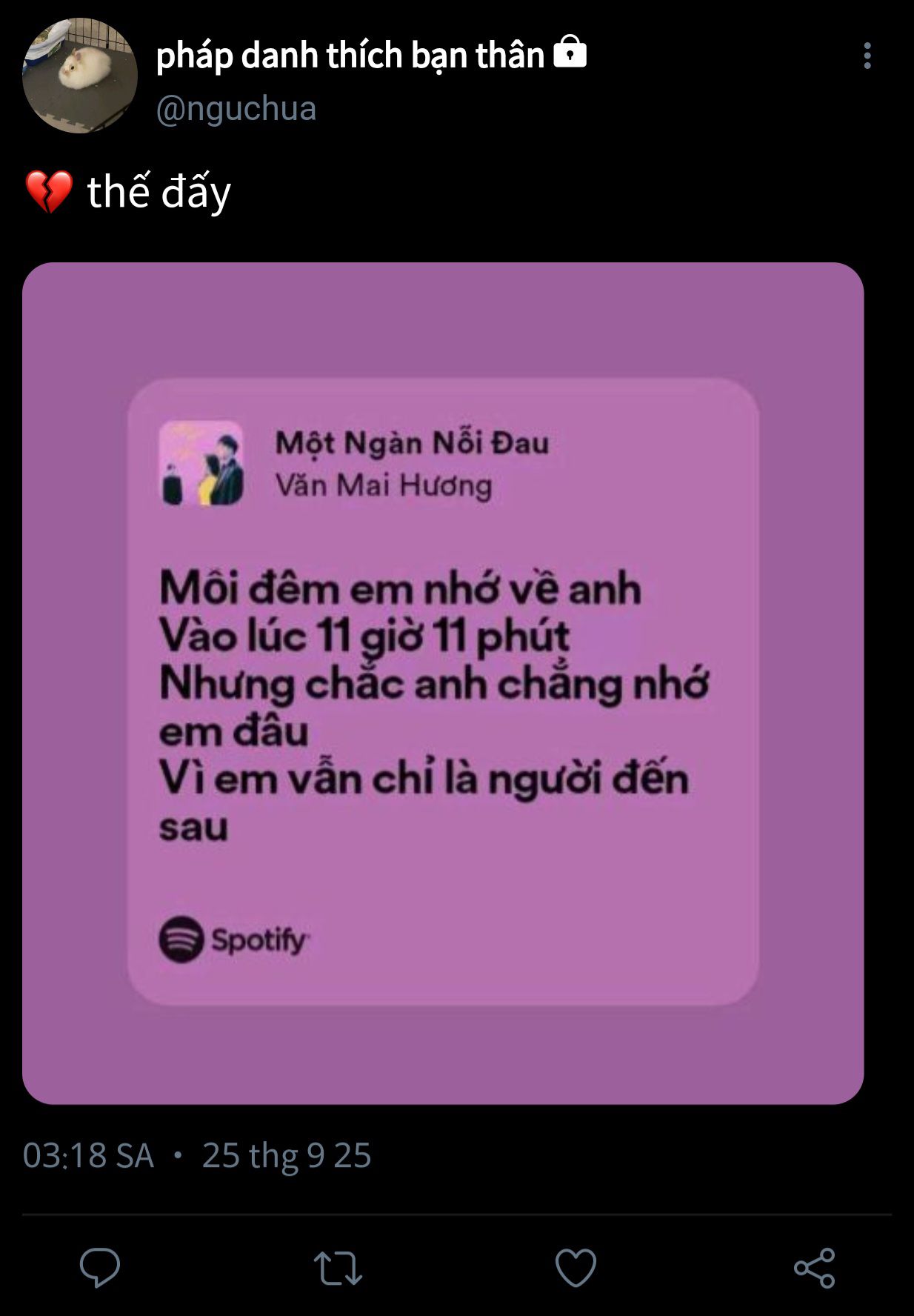Open the profile picture of @nguchua
Image resolution: width=914 pixels, height=1316 pixels.
[x=80, y=76]
